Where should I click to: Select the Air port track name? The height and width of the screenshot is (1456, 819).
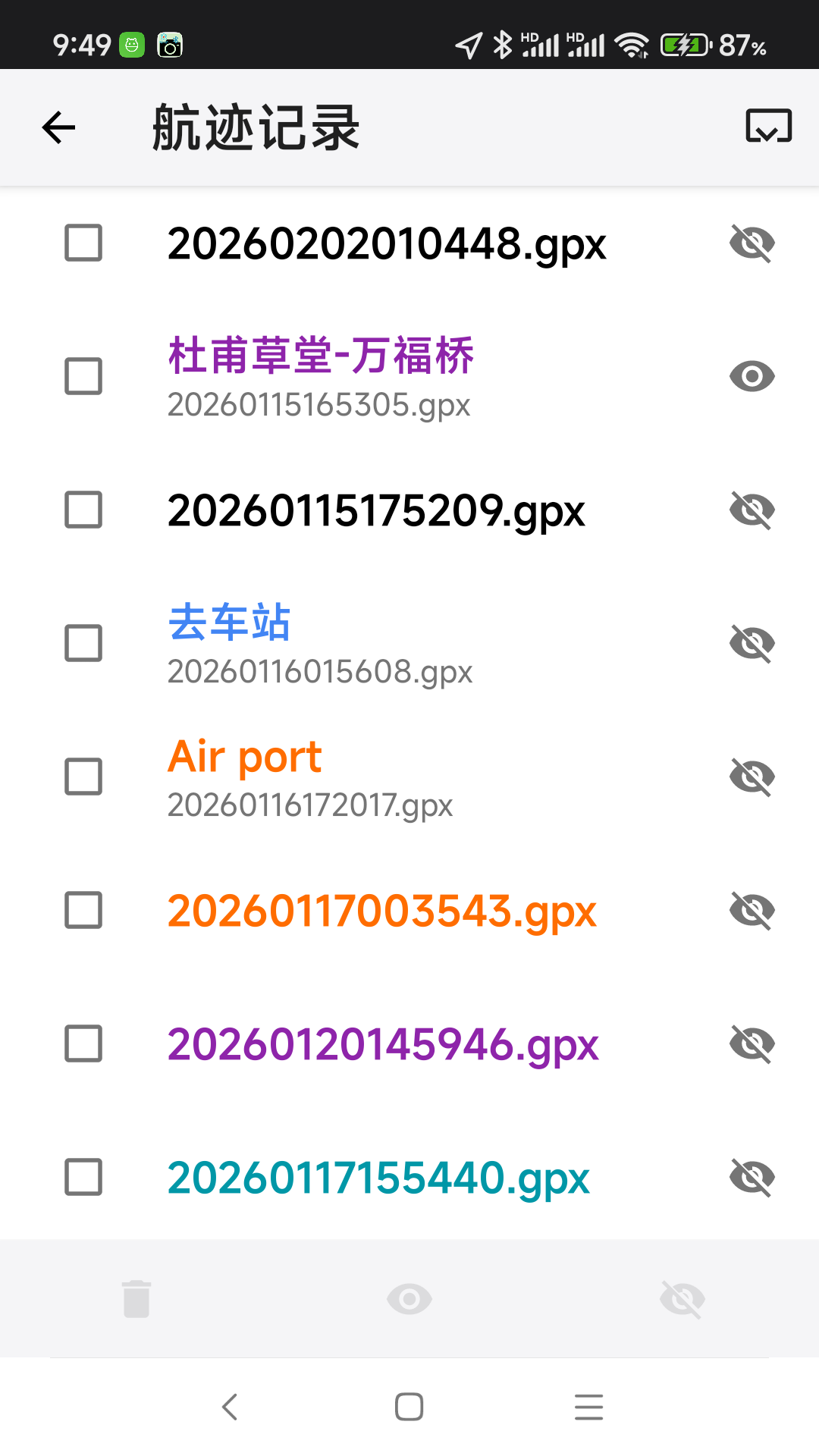tap(244, 755)
